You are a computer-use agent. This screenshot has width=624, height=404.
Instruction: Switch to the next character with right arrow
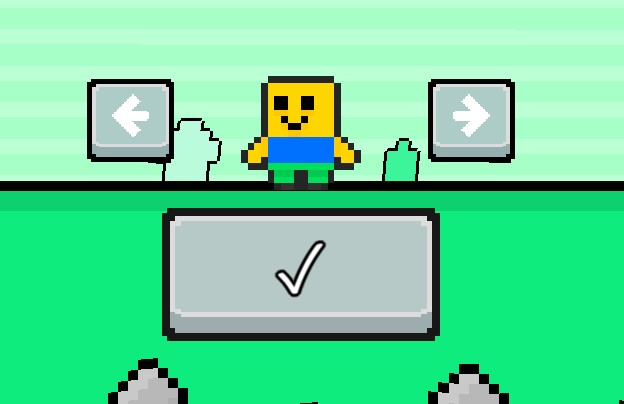(471, 118)
